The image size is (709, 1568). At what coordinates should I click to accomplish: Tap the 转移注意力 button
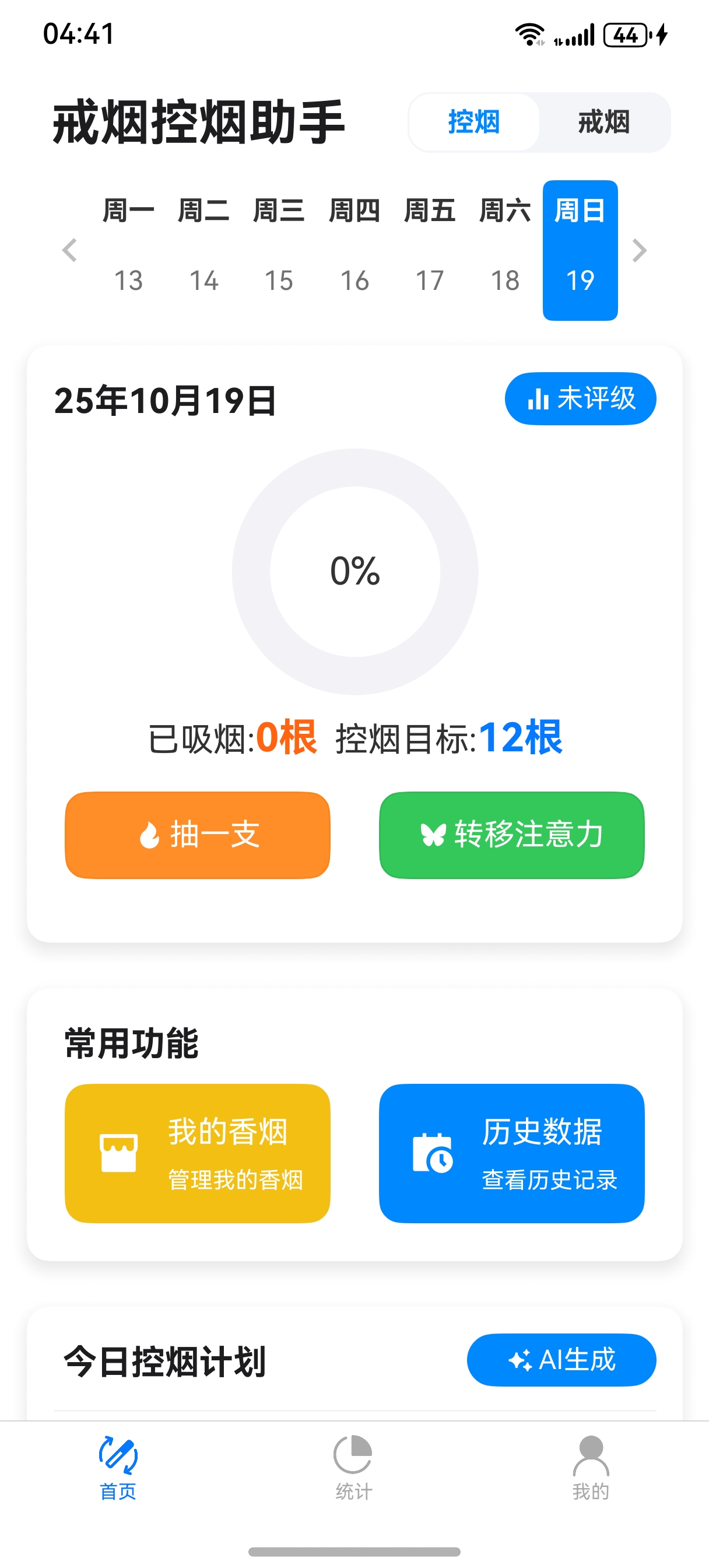(511, 835)
